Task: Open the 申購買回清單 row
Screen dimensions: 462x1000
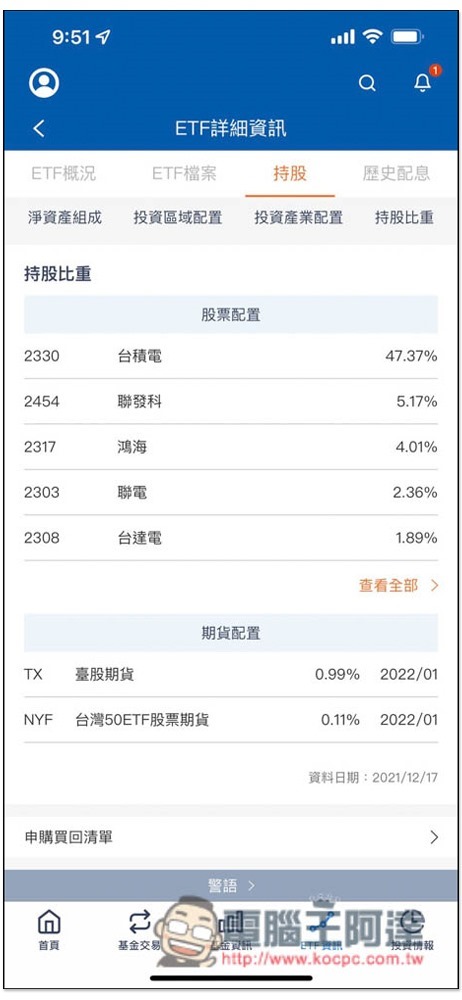Action: (231, 837)
